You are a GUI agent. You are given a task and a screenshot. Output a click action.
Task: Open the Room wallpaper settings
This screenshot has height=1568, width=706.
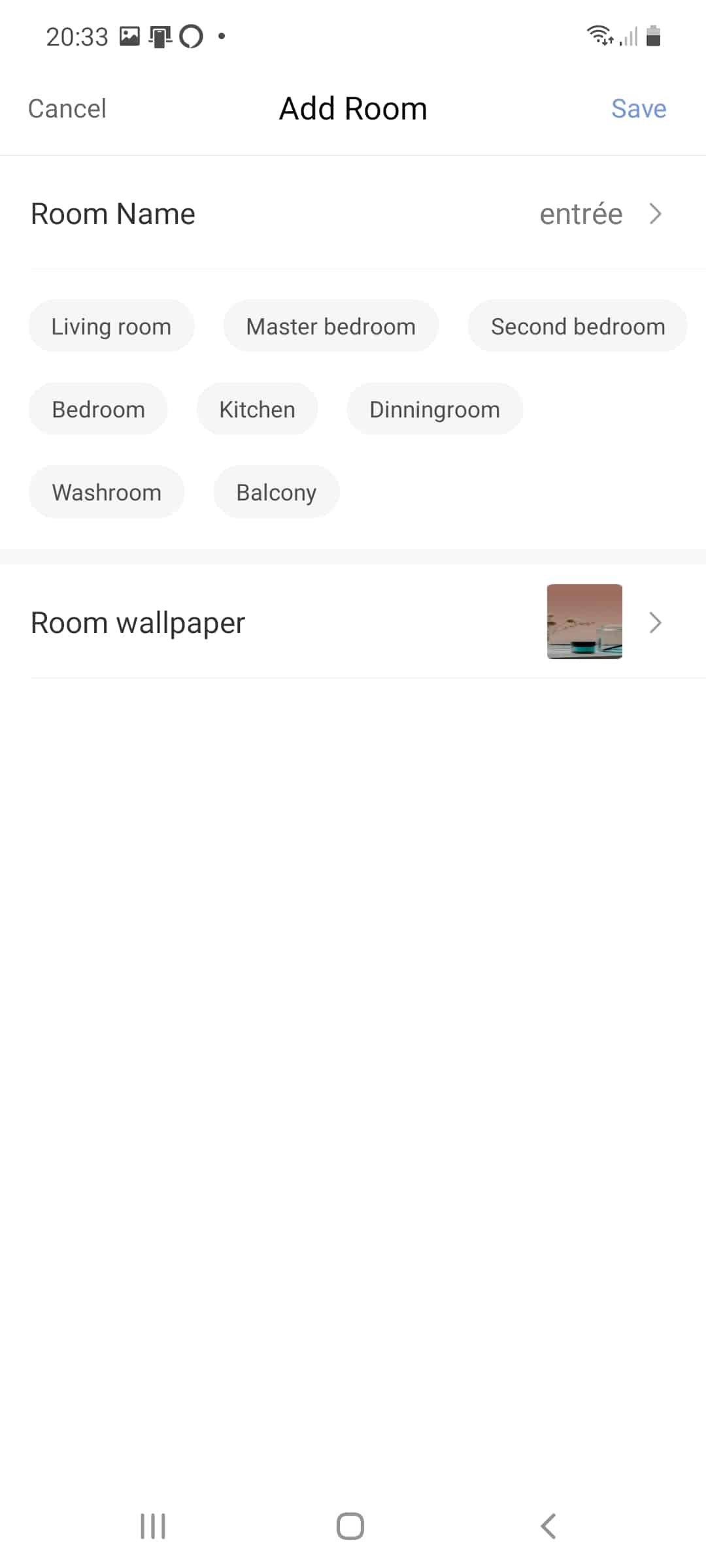tap(353, 622)
